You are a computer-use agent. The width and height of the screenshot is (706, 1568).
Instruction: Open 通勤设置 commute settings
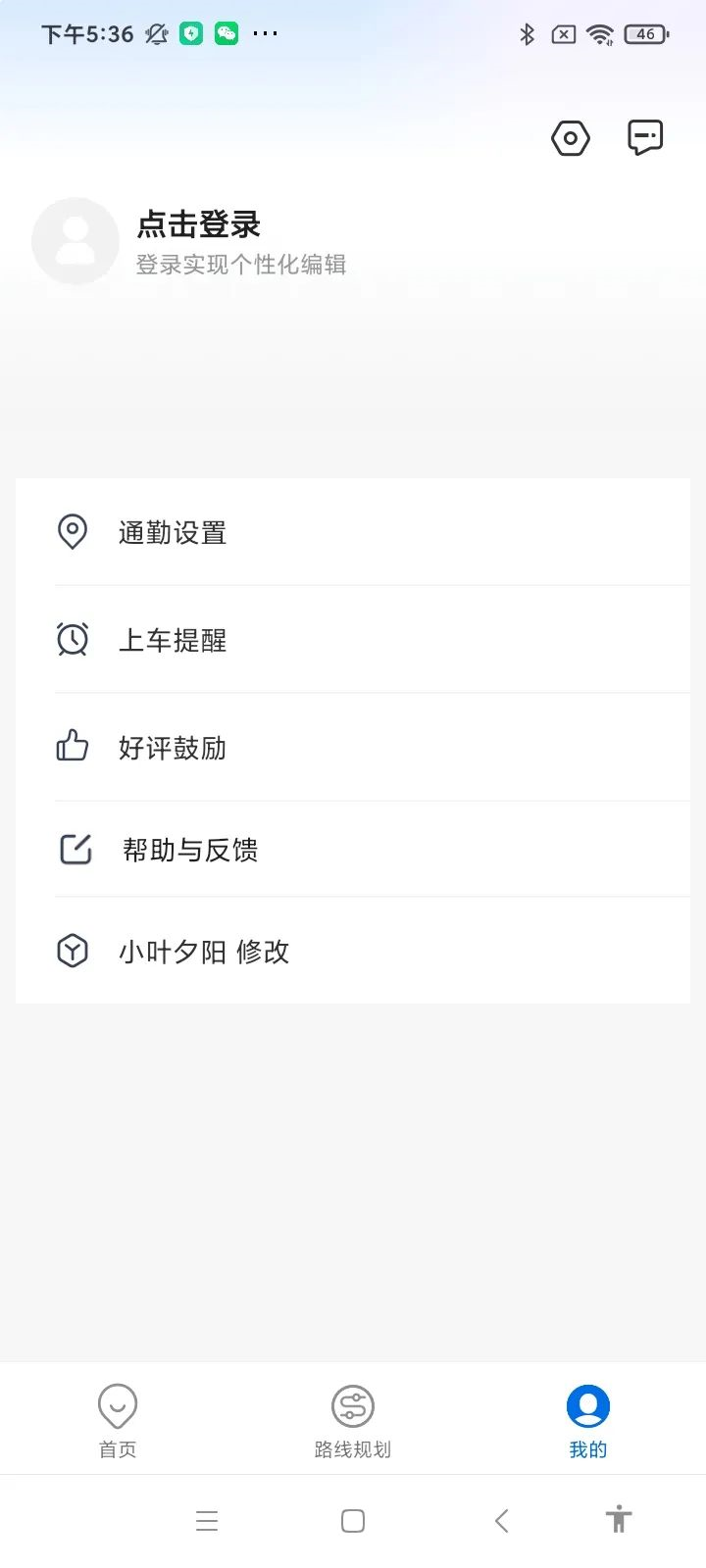353,532
